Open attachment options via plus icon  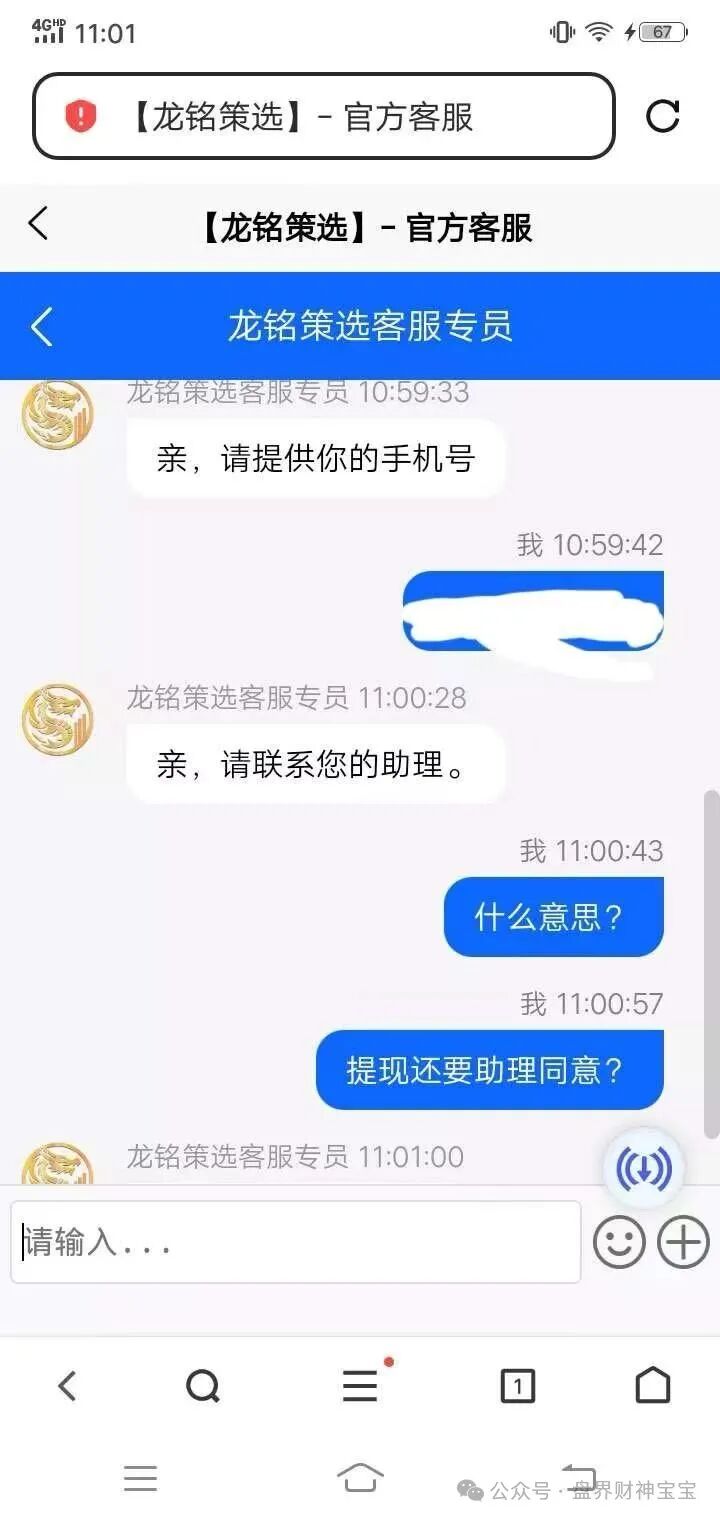(683, 1242)
